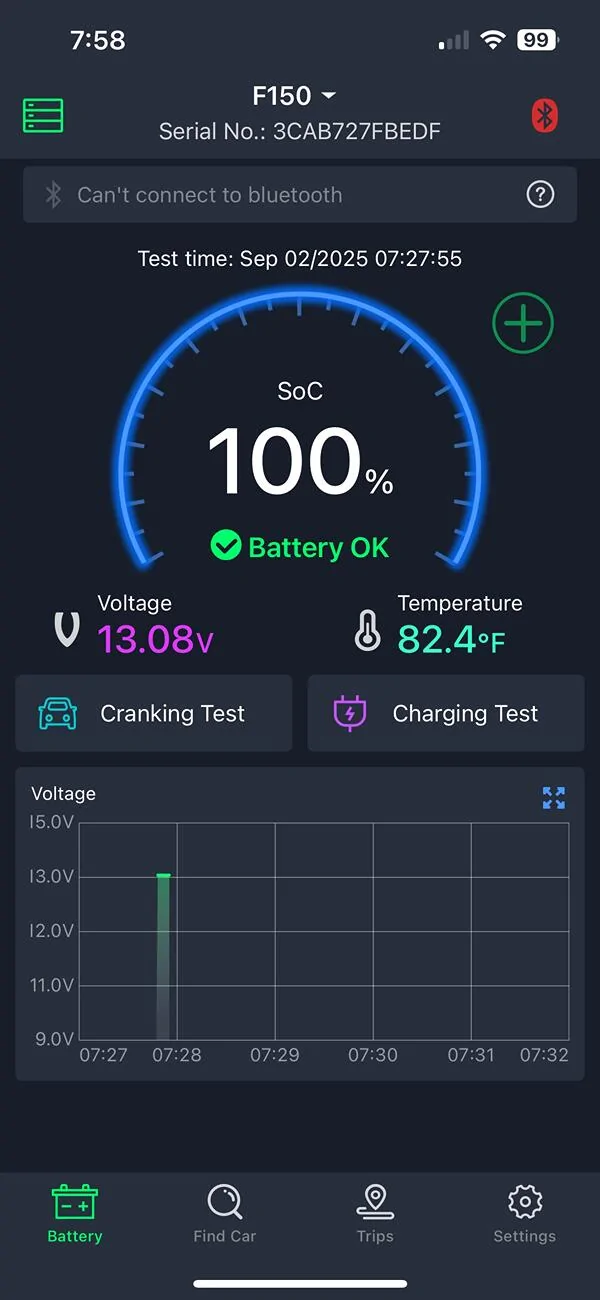Start the Charging Test
The height and width of the screenshot is (1300, 600).
coord(446,713)
